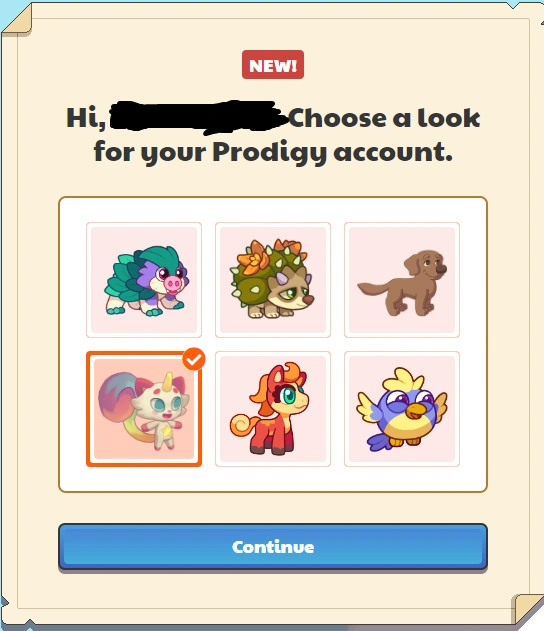Tap the blue Continue button

[x=273, y=546]
